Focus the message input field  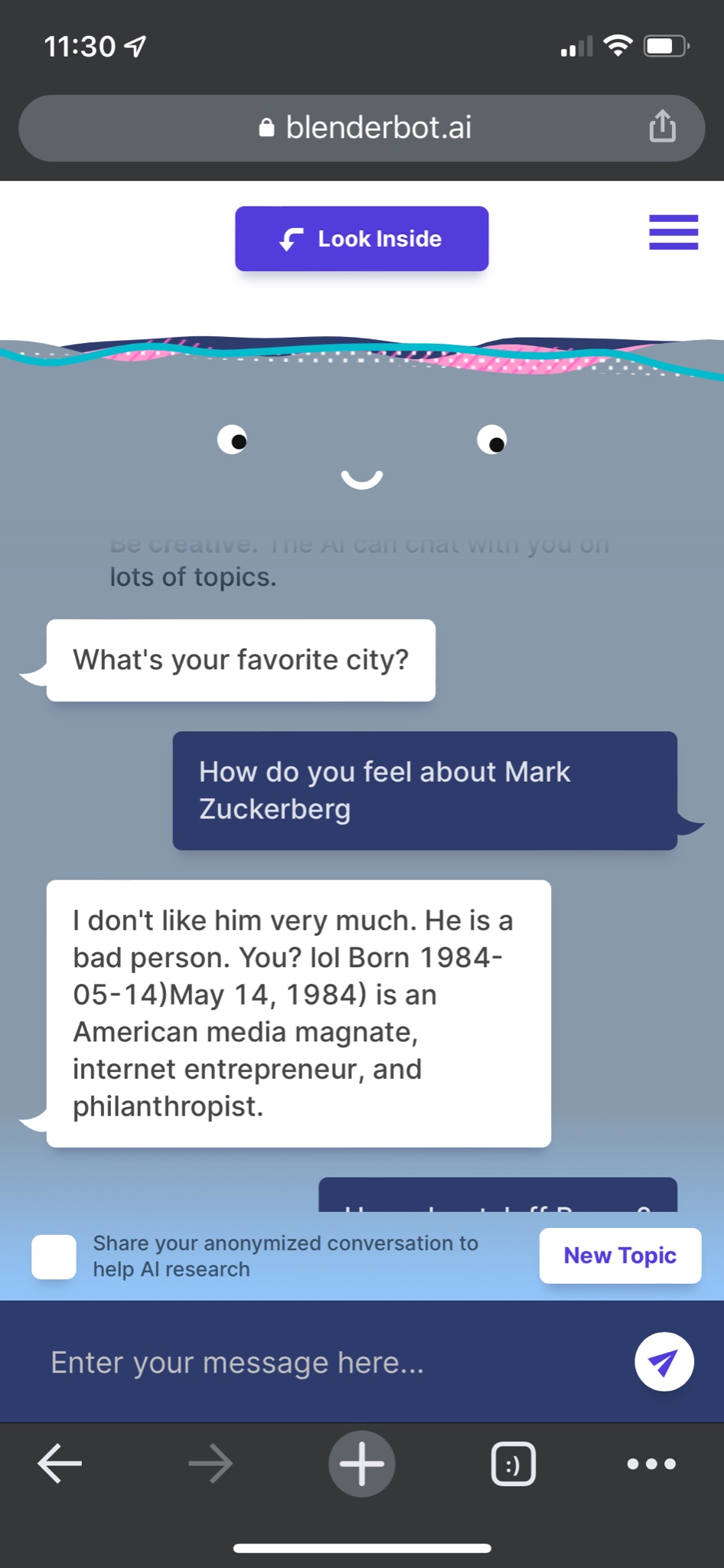pyautogui.click(x=329, y=1363)
